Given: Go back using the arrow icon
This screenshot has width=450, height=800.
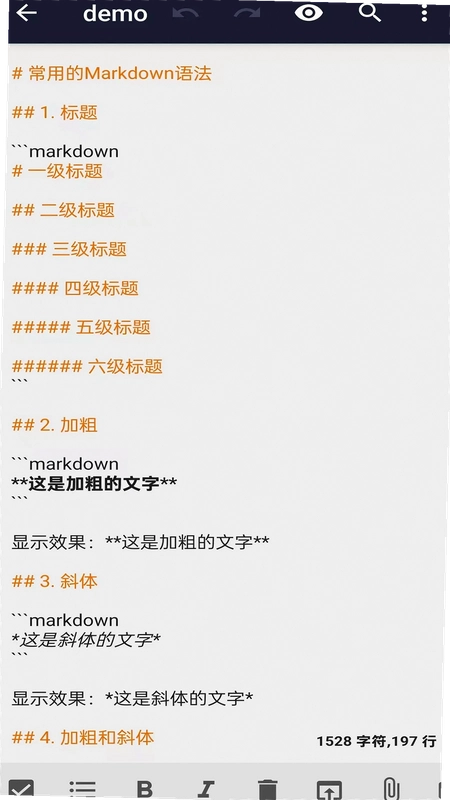Looking at the screenshot, I should click(x=27, y=13).
